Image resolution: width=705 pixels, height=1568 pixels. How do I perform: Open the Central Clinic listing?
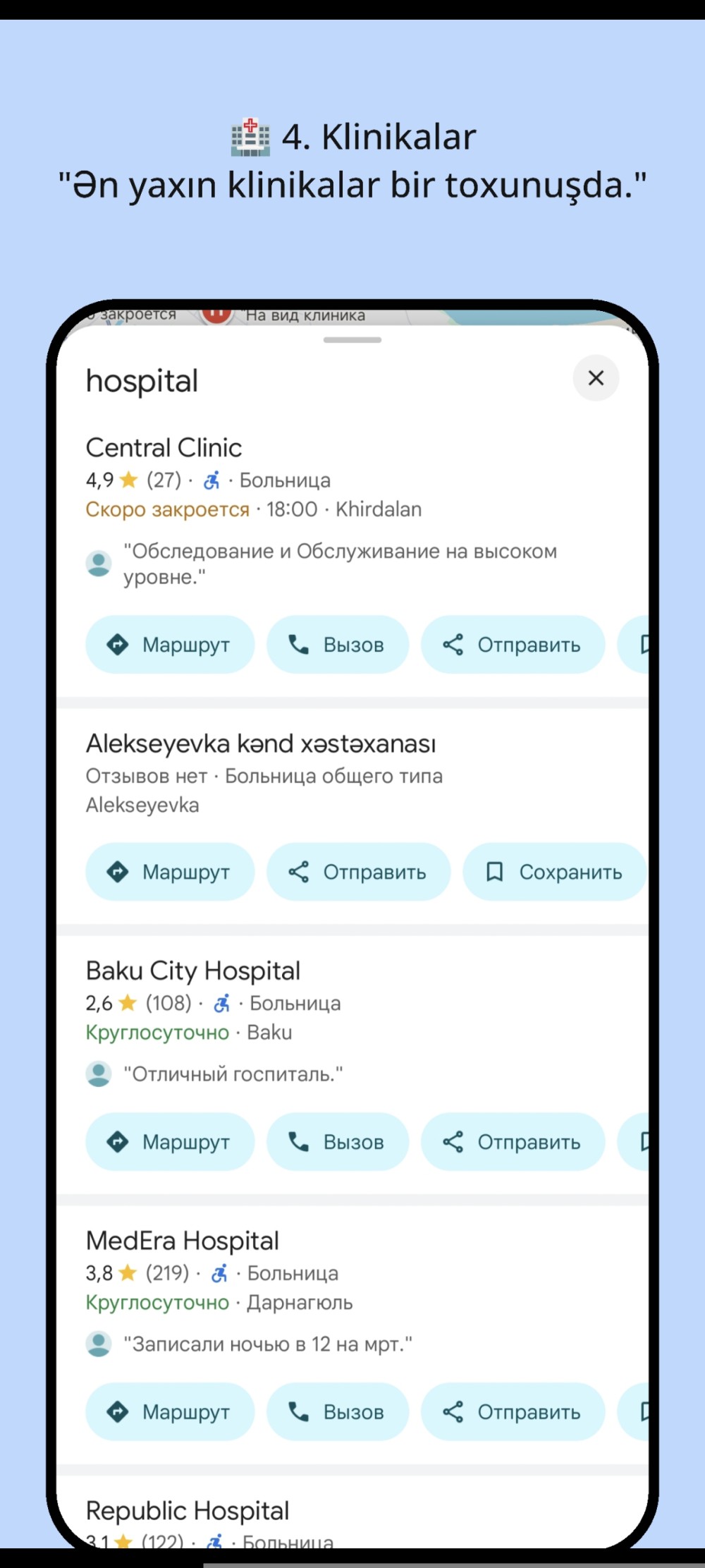point(164,446)
